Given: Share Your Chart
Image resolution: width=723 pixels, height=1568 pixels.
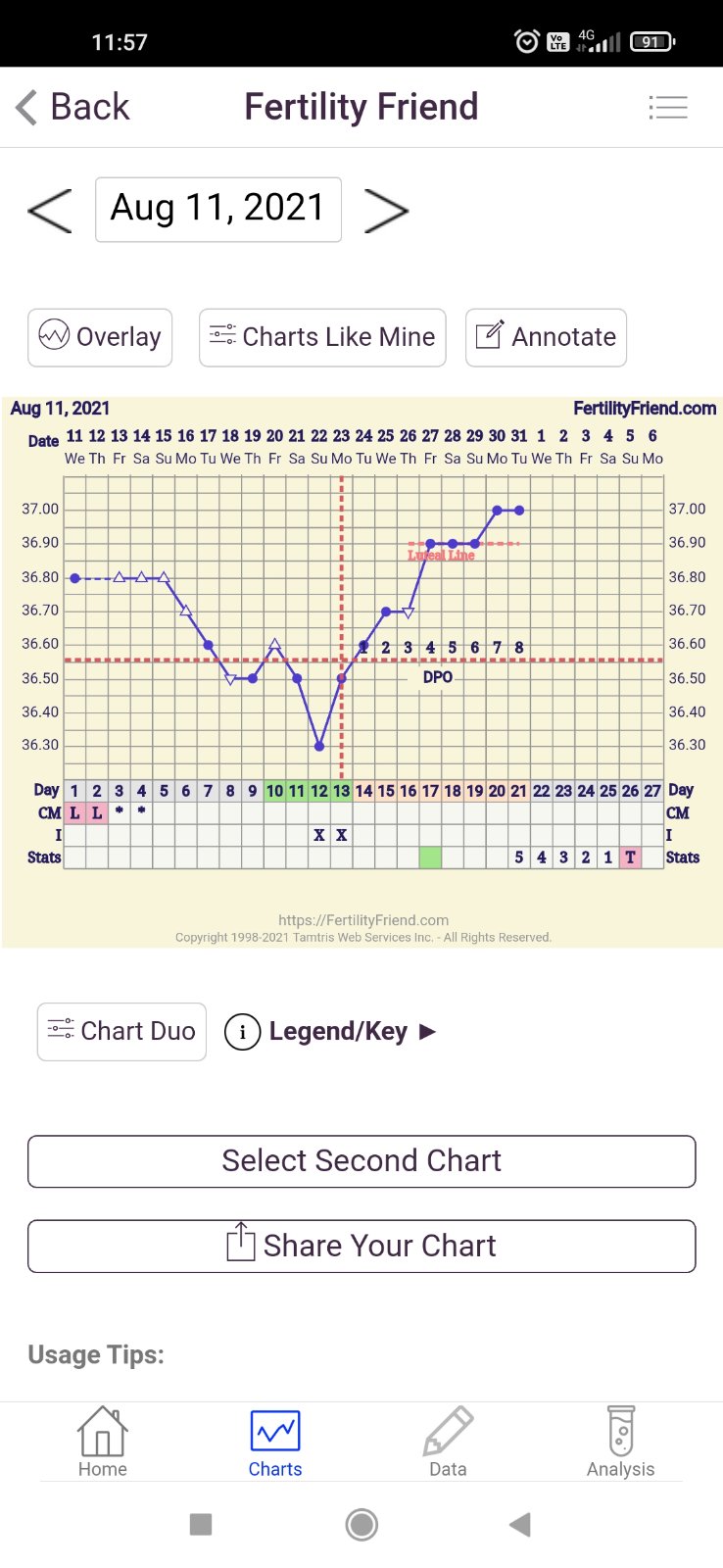Looking at the screenshot, I should tap(361, 1246).
